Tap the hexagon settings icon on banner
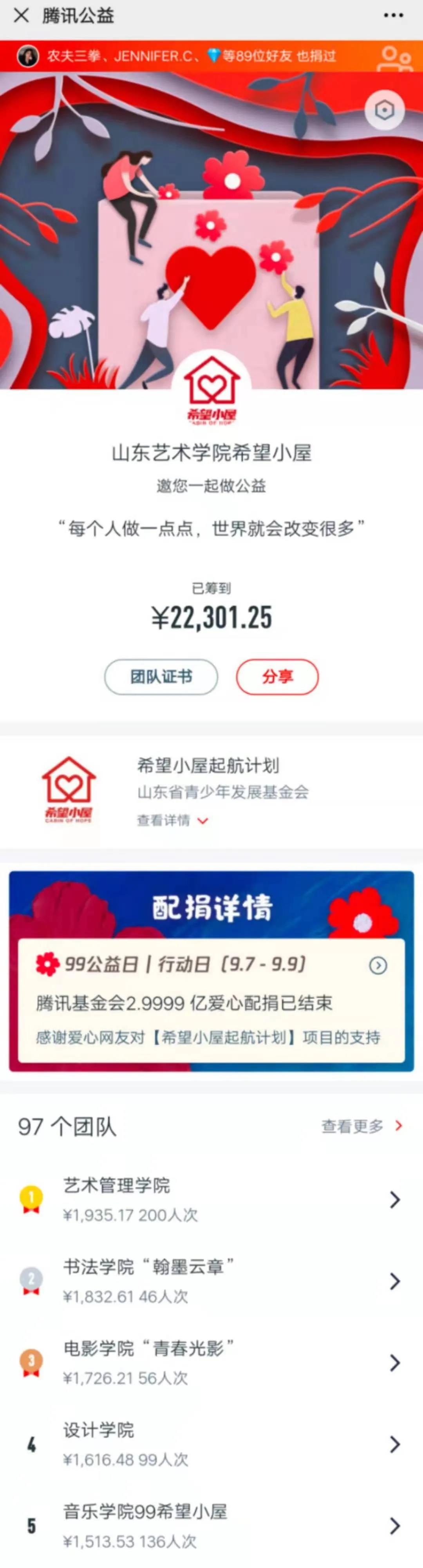The width and height of the screenshot is (423, 1568). [384, 110]
